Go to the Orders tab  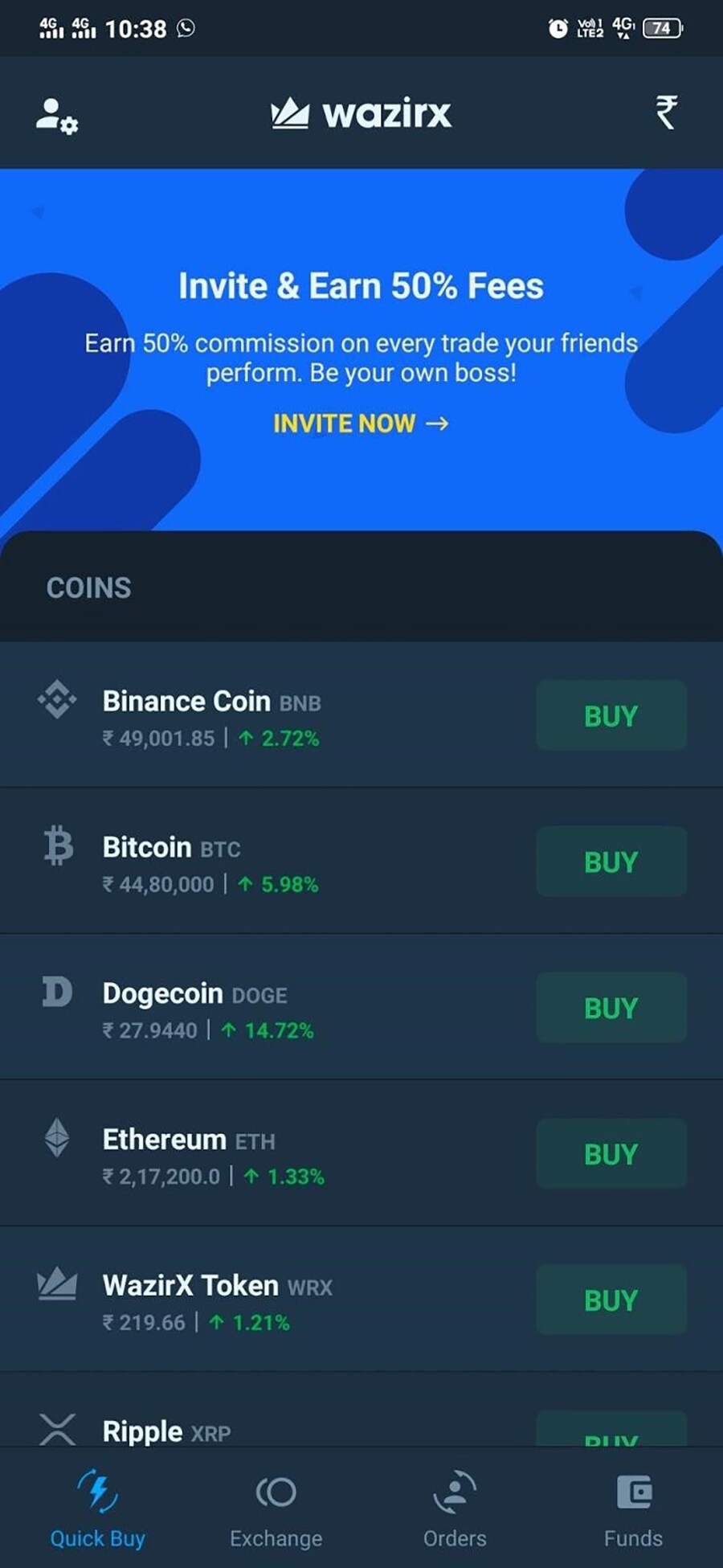455,1509
